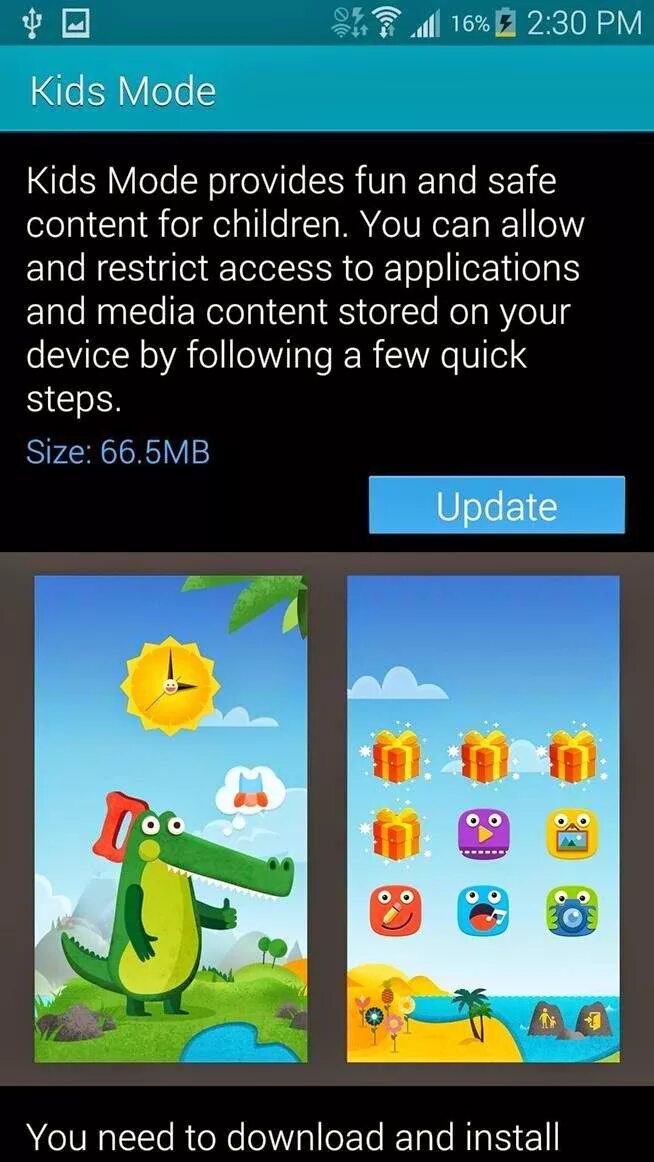
Task: Tap the Update button
Action: 497,505
